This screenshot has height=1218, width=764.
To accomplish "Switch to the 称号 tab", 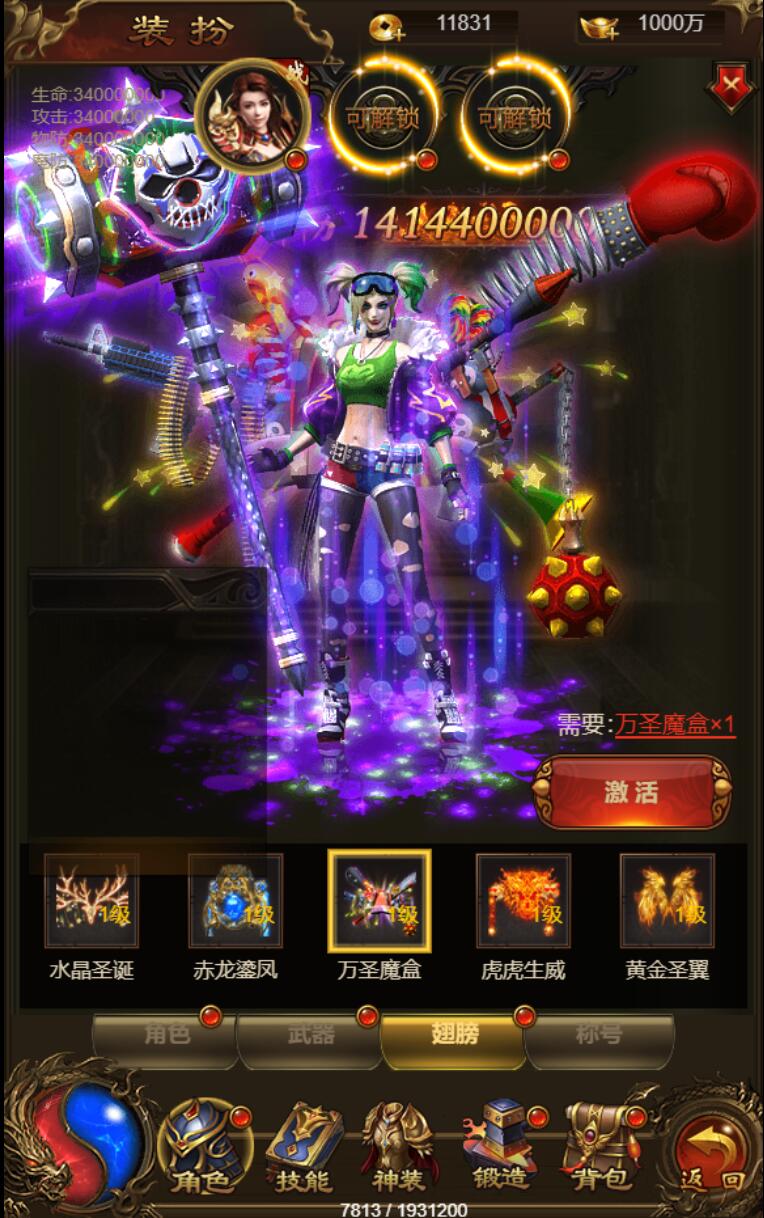I will pyautogui.click(x=598, y=1035).
